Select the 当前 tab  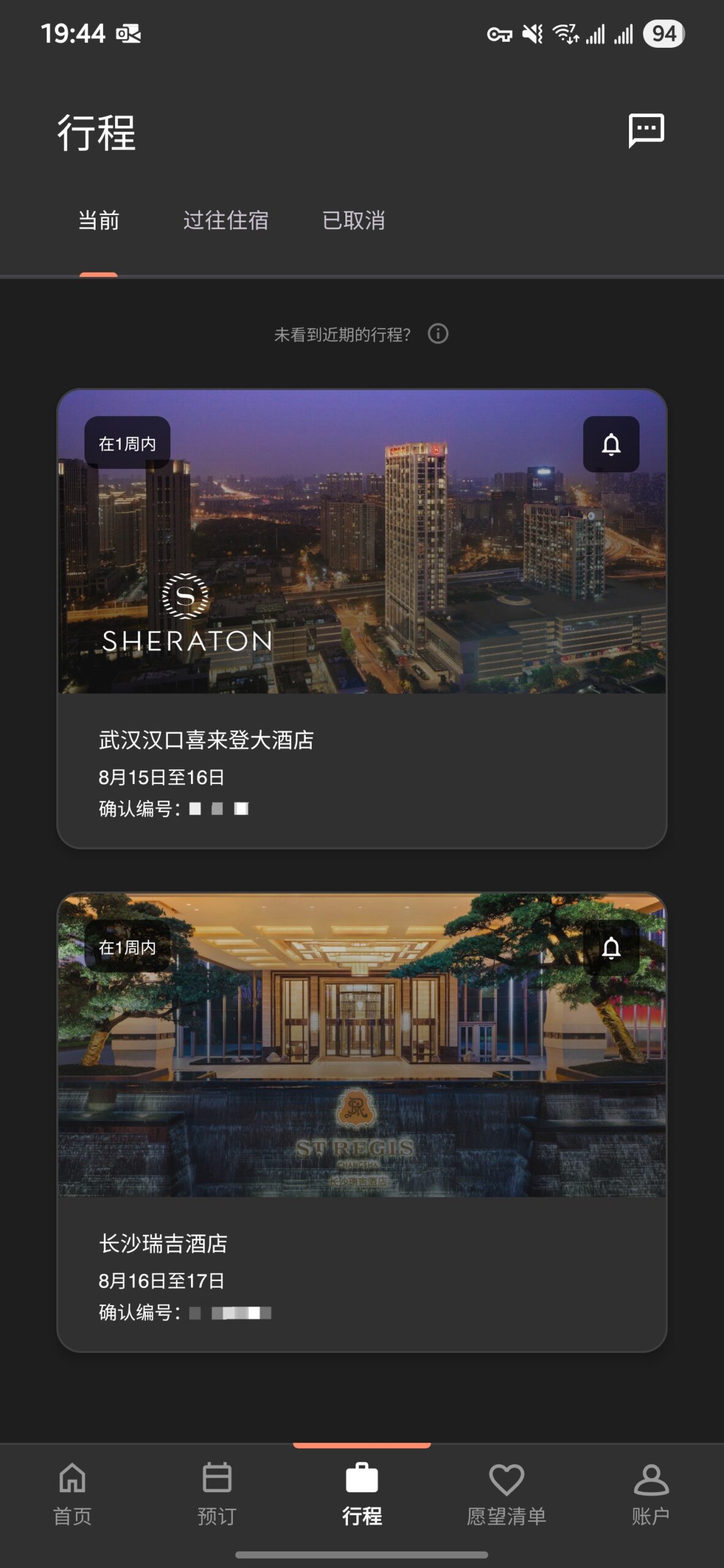pyautogui.click(x=99, y=221)
